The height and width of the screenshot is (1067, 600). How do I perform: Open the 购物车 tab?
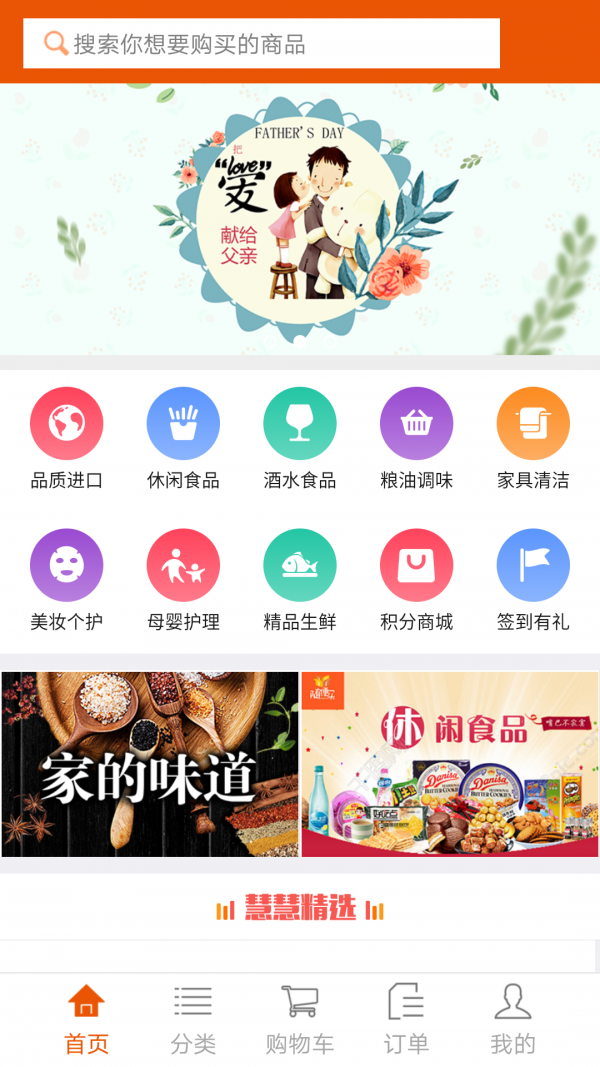coord(299,1019)
